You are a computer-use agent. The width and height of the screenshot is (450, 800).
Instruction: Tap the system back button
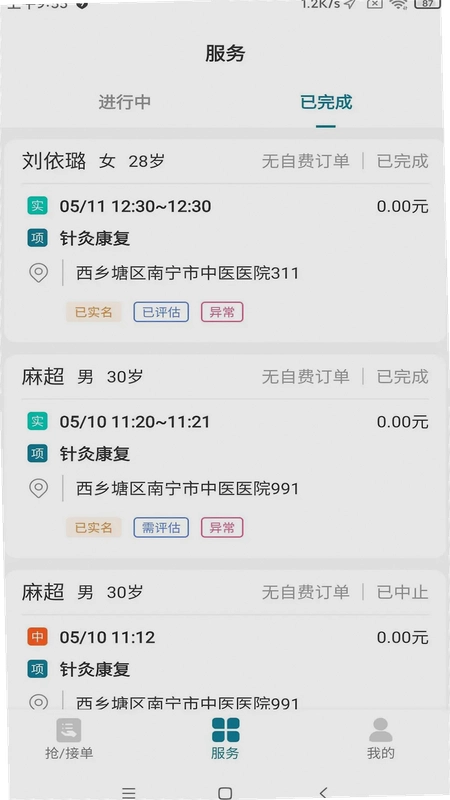click(x=322, y=792)
